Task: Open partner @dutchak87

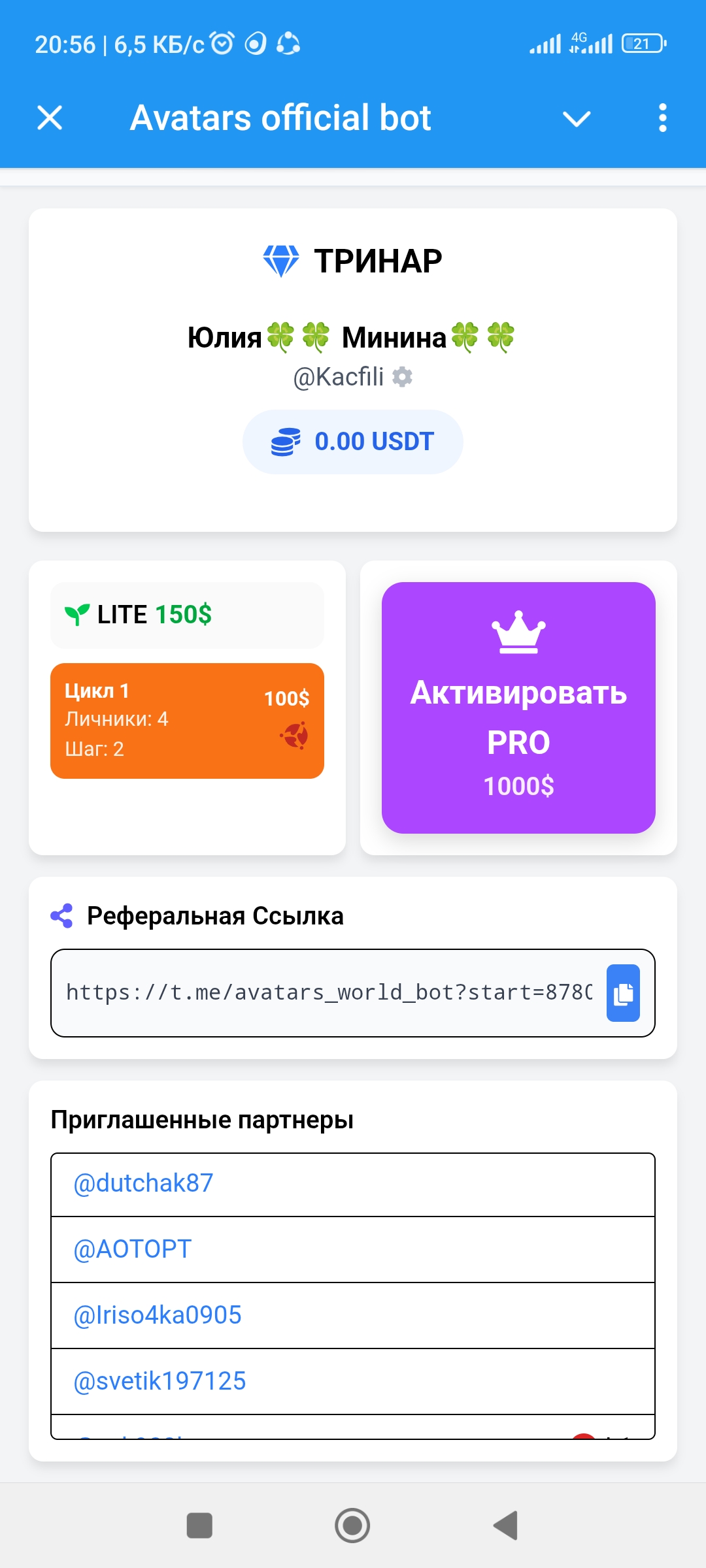Action: [144, 1183]
